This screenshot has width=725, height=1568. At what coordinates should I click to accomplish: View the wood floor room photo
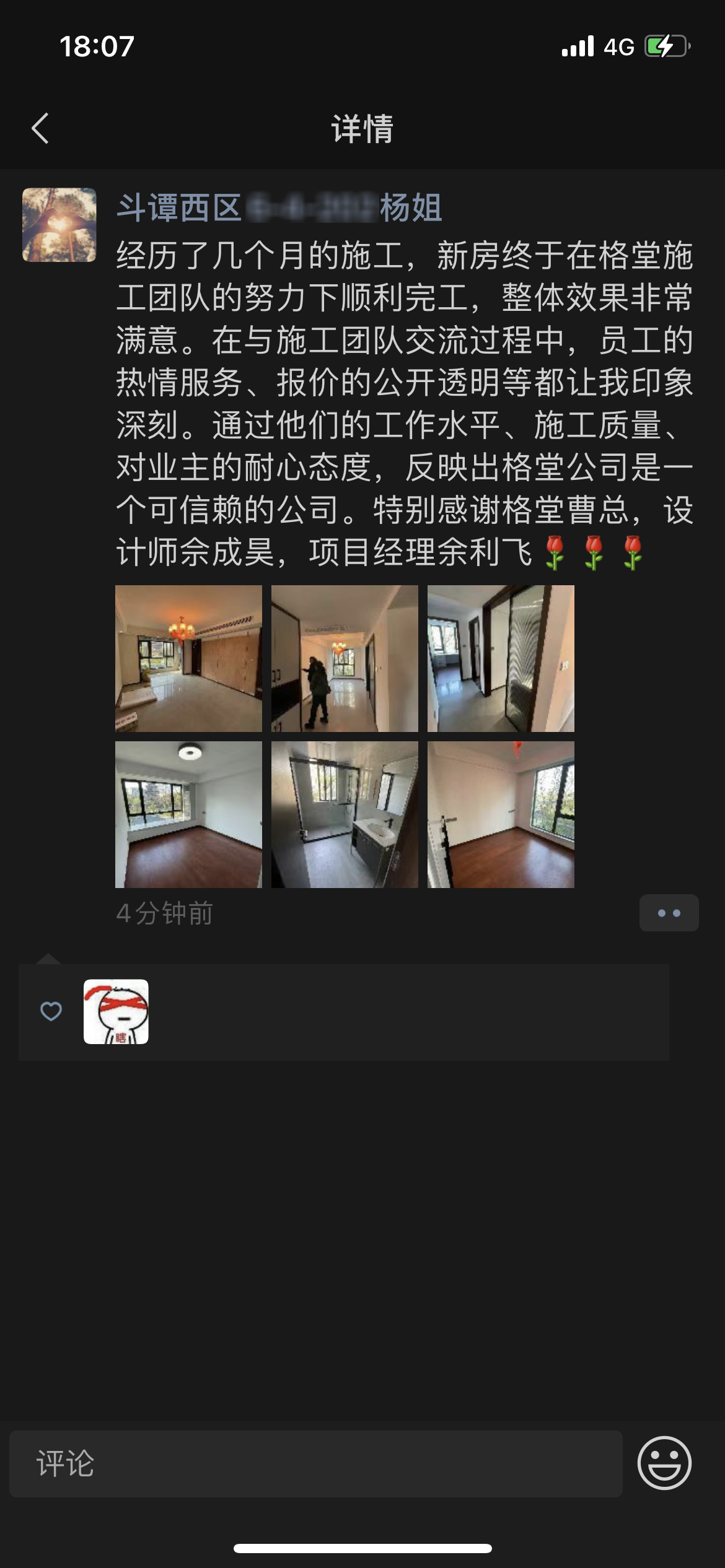click(x=501, y=814)
